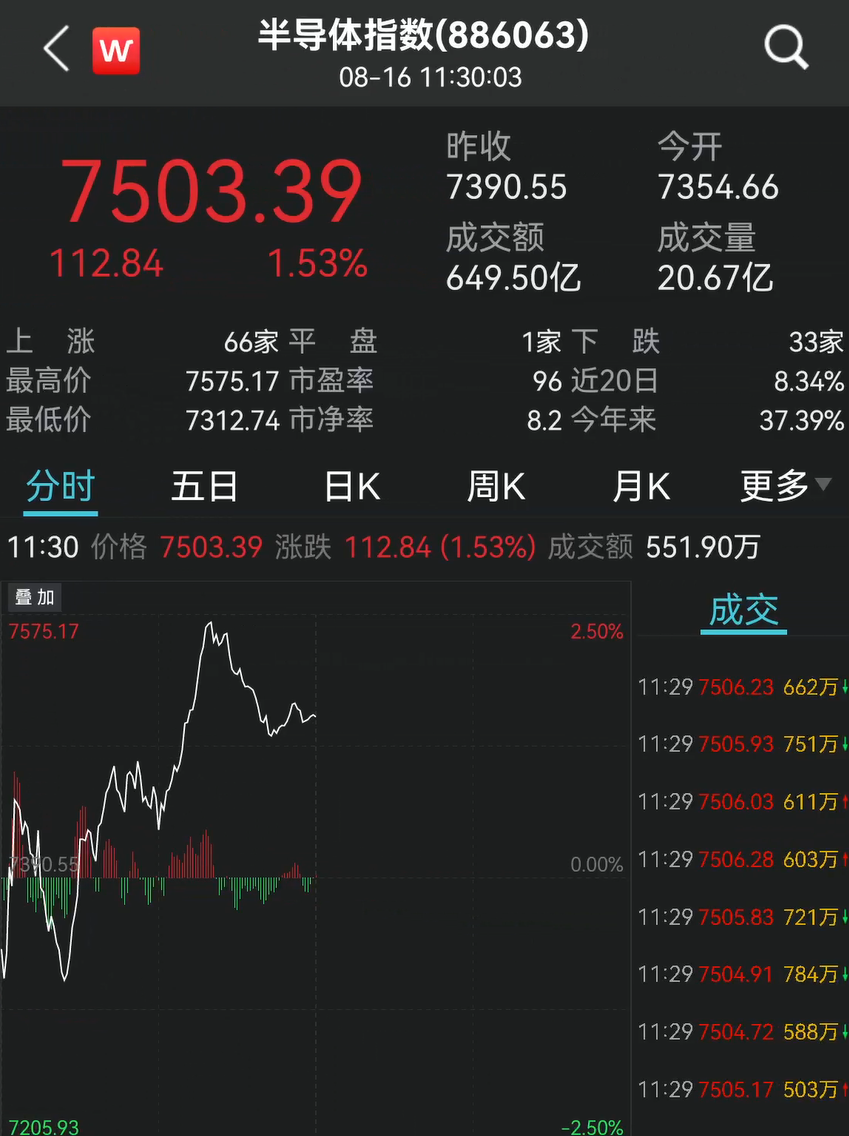Viewport: 849px width, 1136px height.
Task: Tap the 叠加 overlay button
Action: [x=34, y=598]
